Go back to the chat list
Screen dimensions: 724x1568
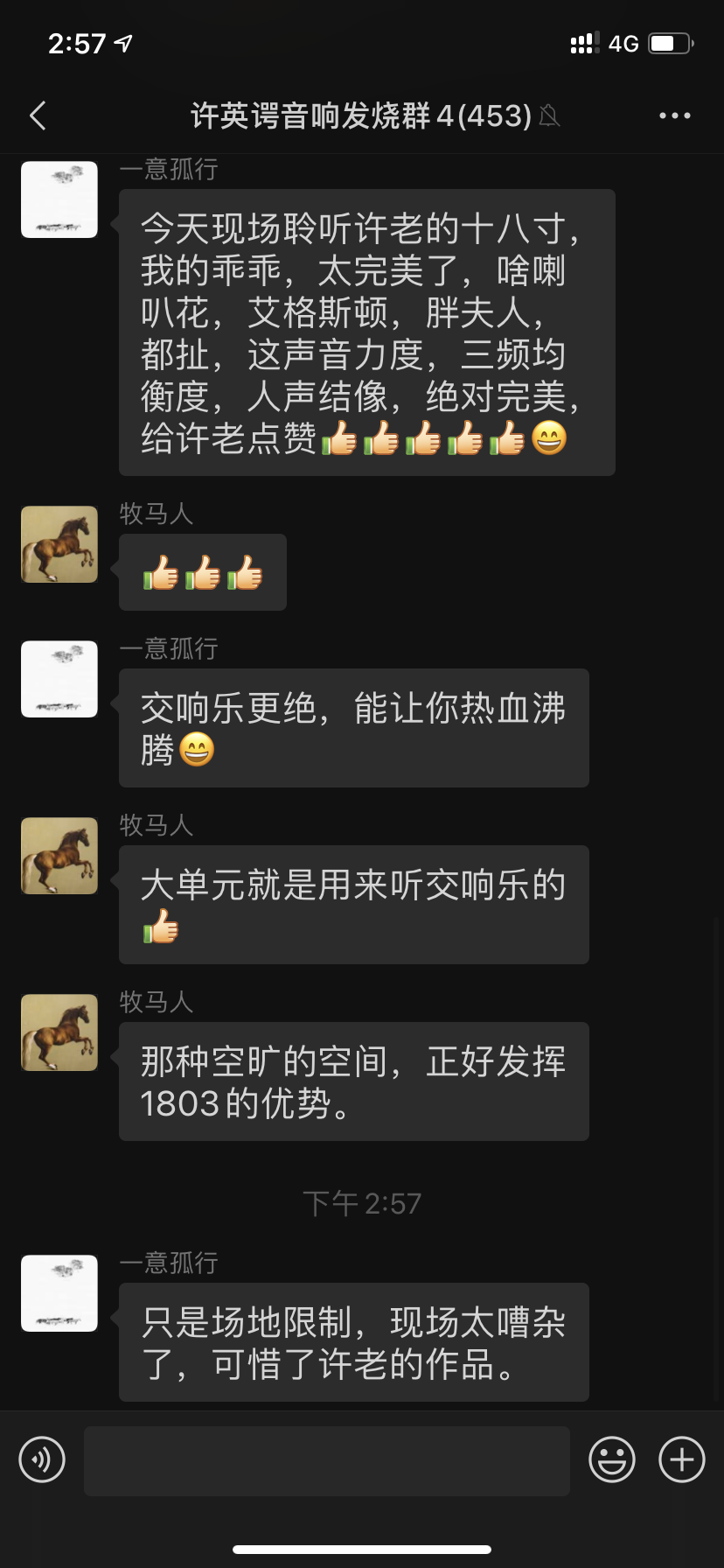click(38, 115)
